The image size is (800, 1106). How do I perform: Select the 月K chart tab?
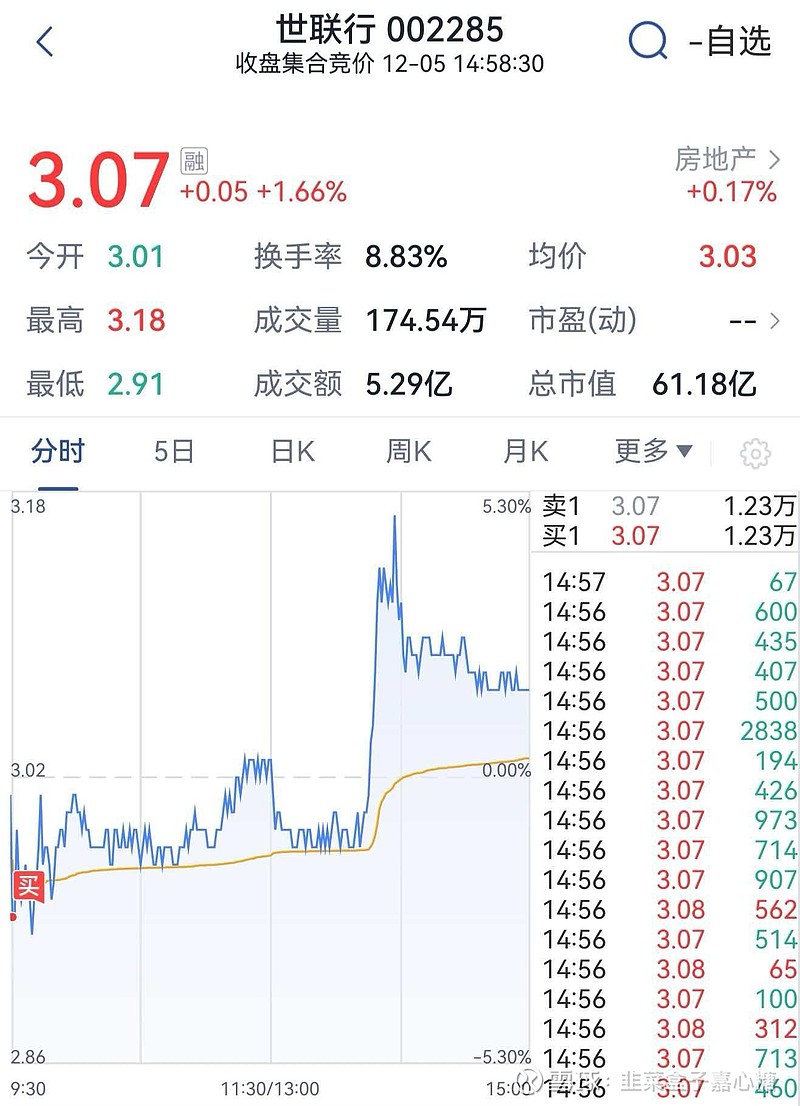tap(525, 452)
